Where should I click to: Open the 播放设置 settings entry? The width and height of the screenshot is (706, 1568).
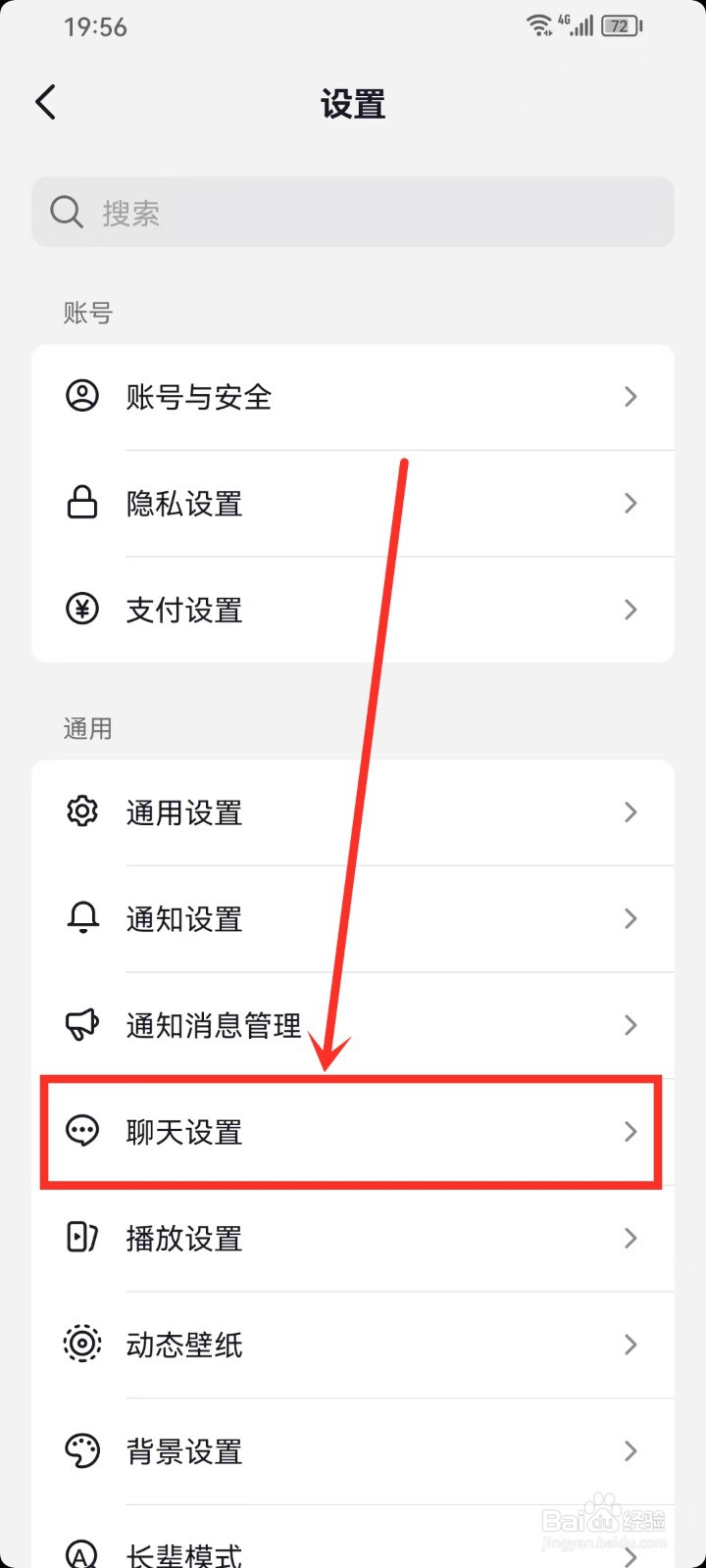(353, 1239)
